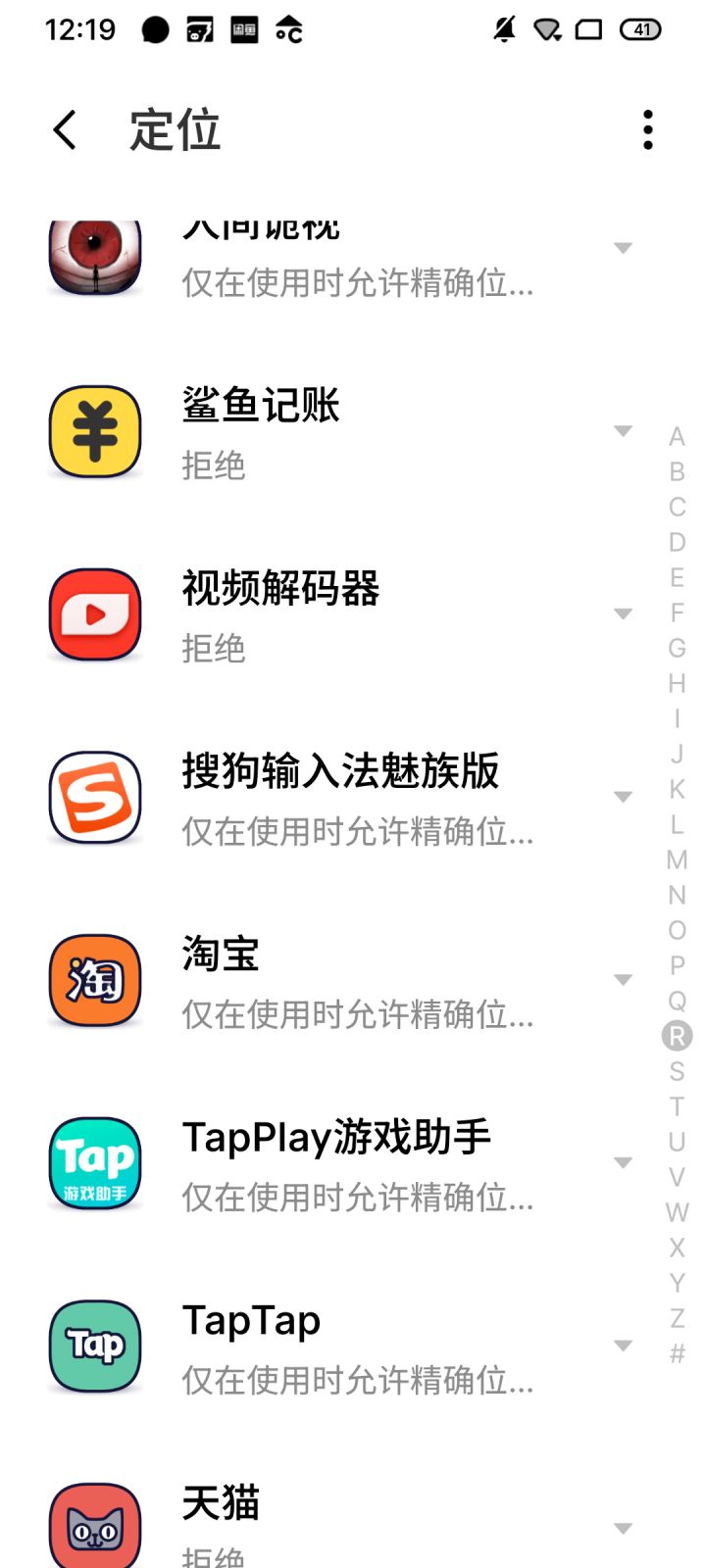This screenshot has height=1568, width=706.
Task: Jump to letter T in the index
Action: pyautogui.click(x=677, y=1106)
